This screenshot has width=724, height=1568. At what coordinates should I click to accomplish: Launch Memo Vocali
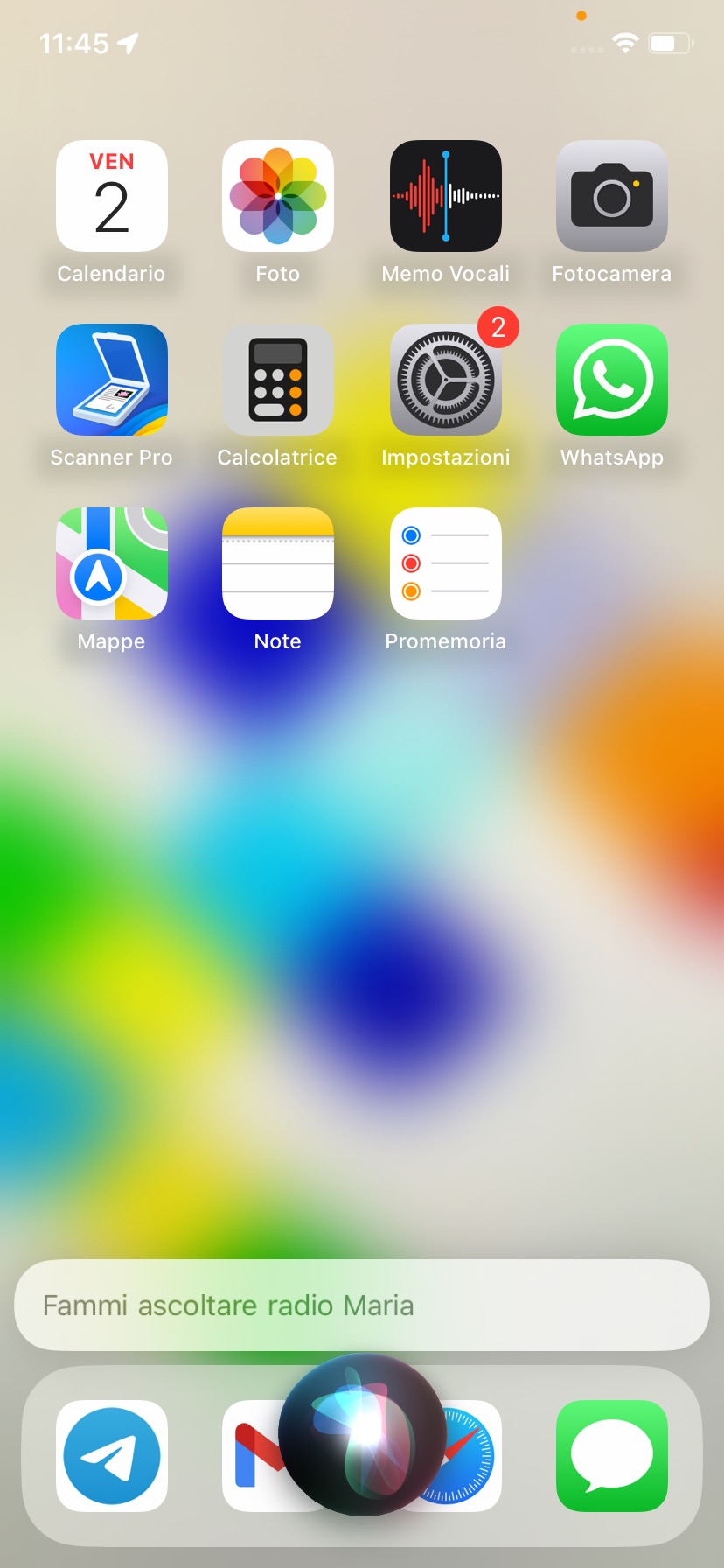pos(446,196)
